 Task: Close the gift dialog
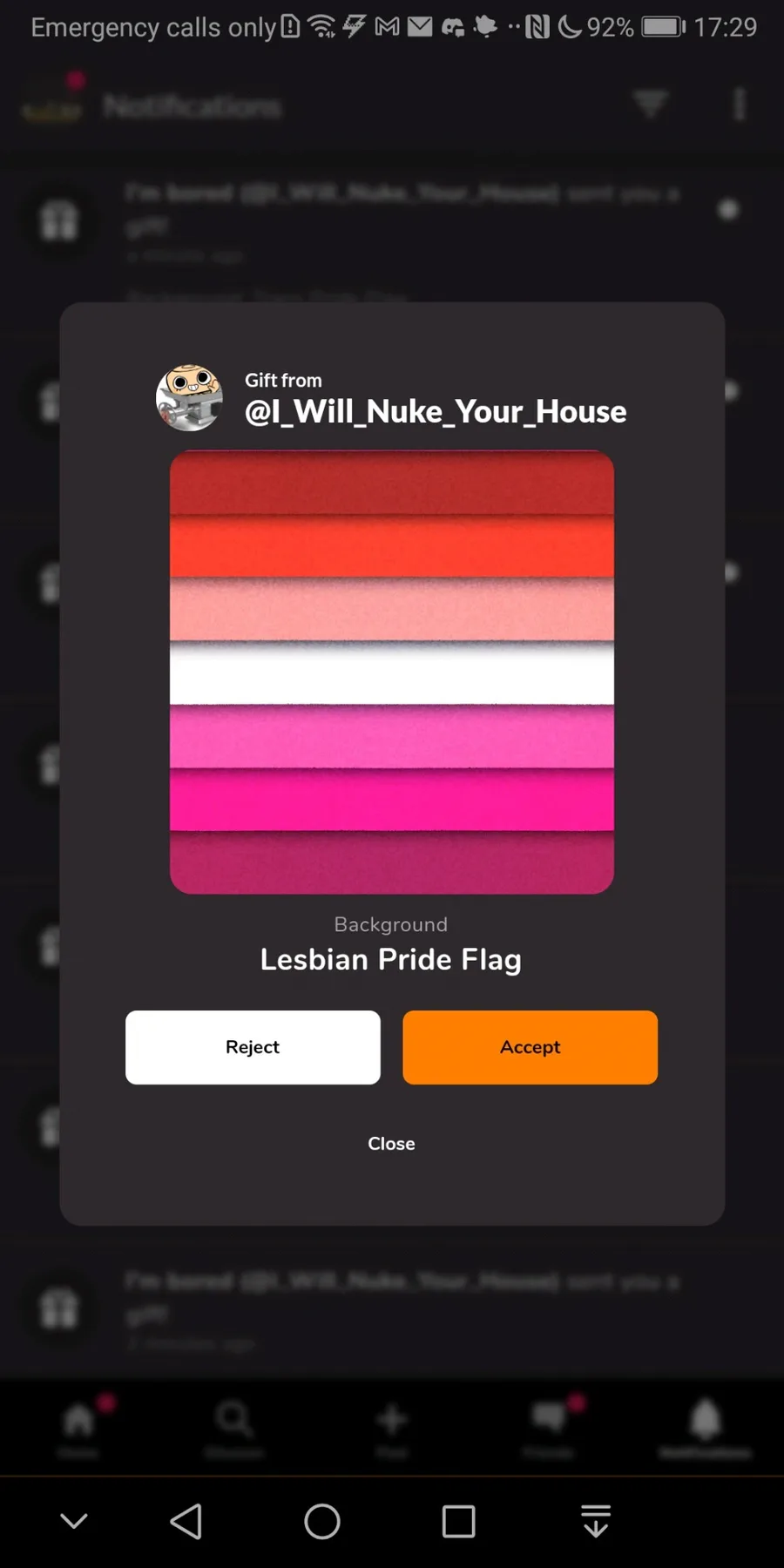click(391, 1144)
